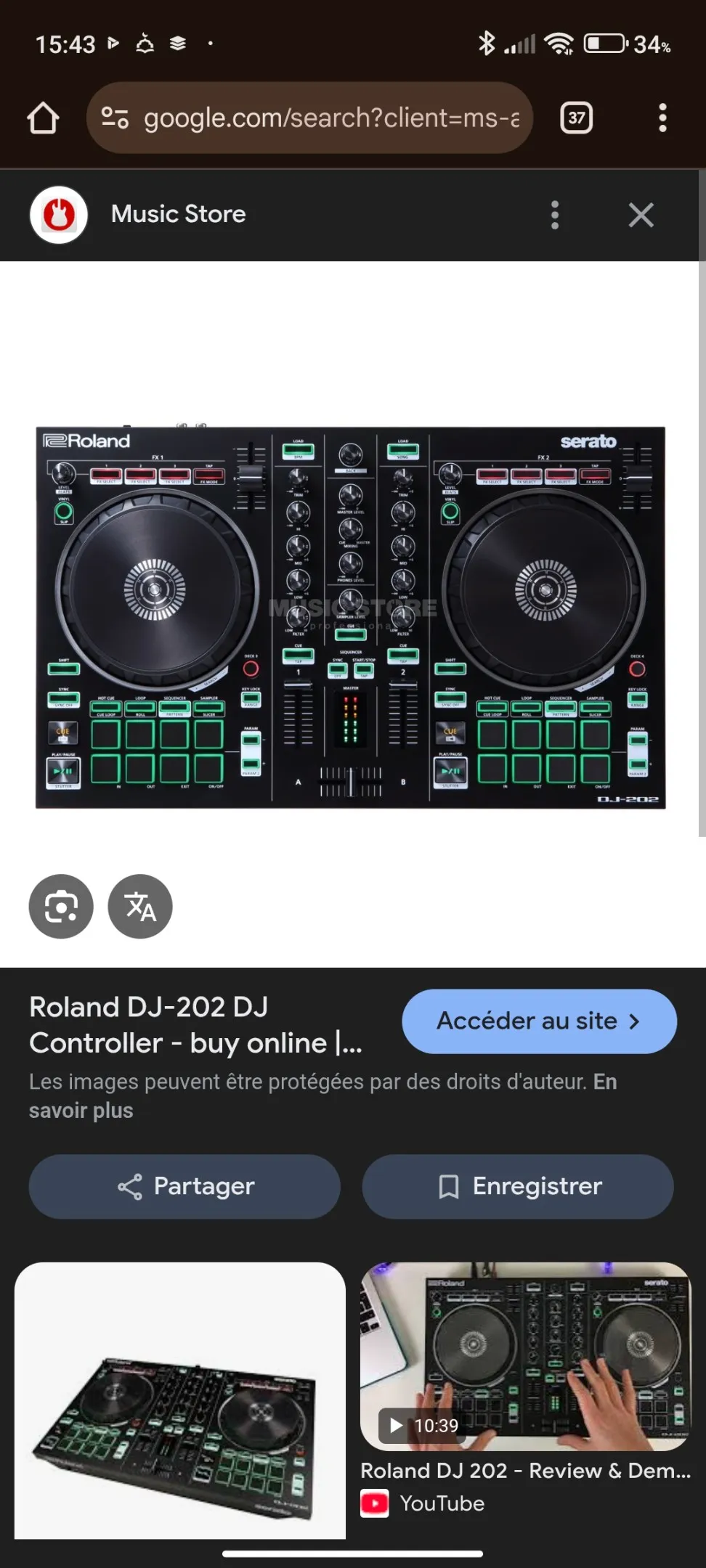Open the browser overflow menu
Viewport: 706px width, 1568px height.
(x=662, y=118)
